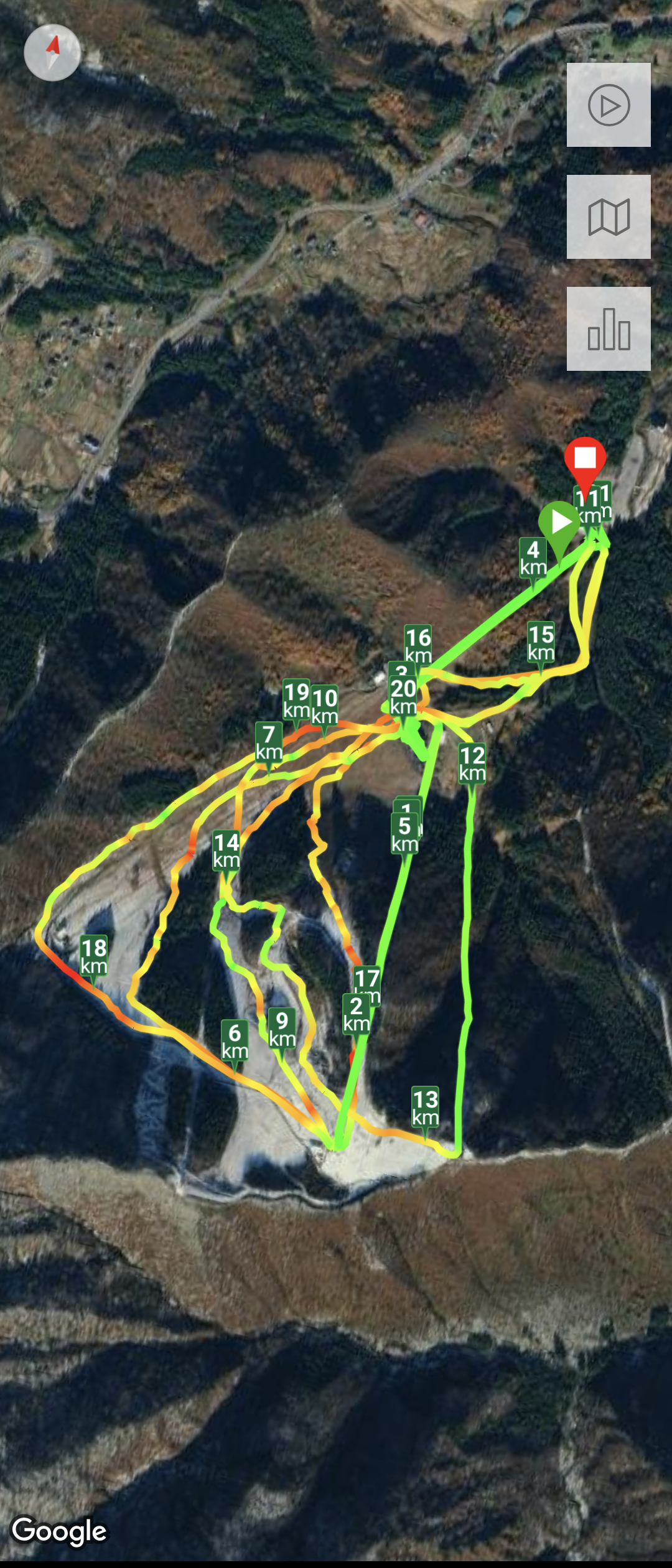Change the map type
Screen dimensions: 672x1568
pyautogui.click(x=608, y=217)
